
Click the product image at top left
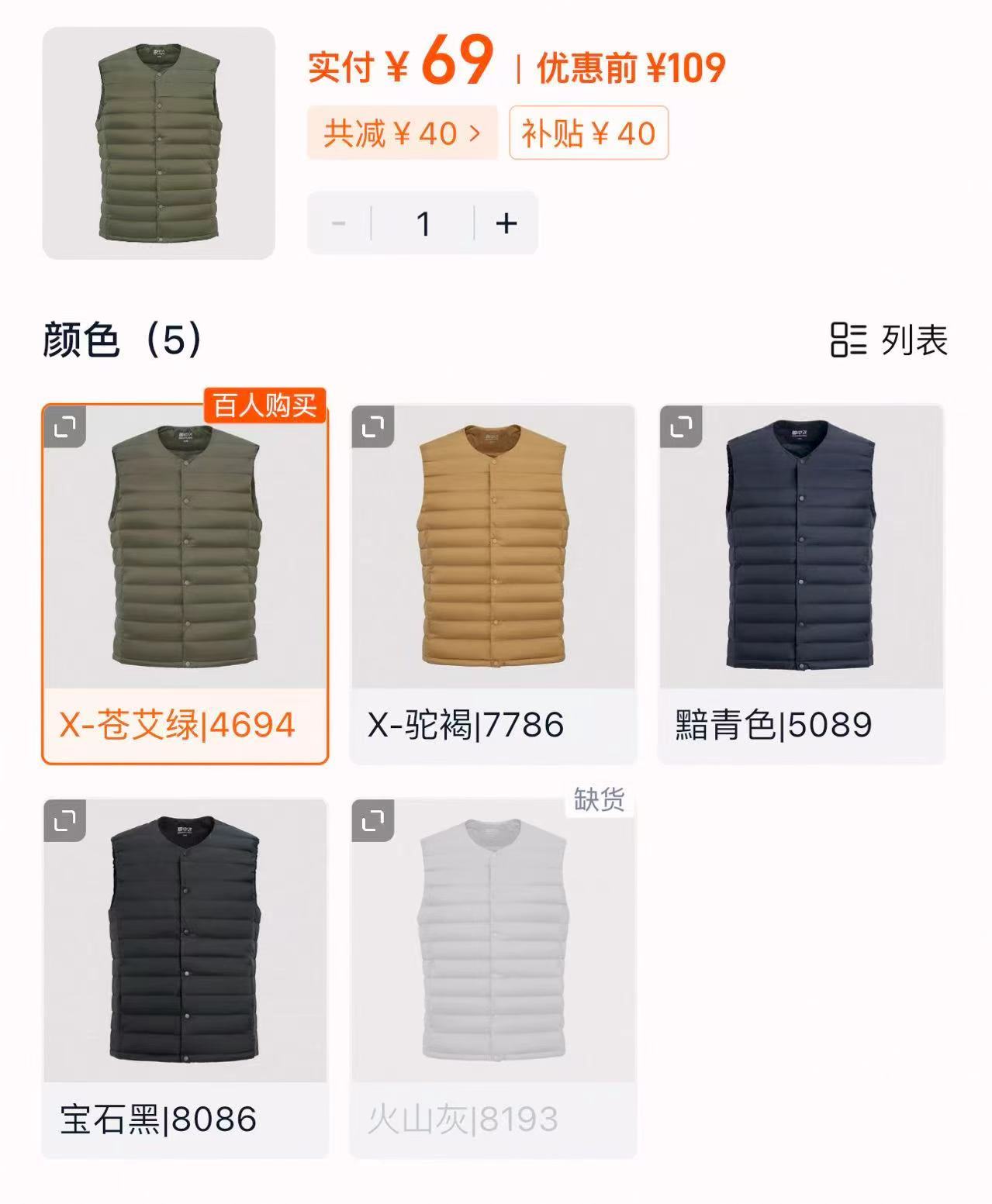pos(159,140)
